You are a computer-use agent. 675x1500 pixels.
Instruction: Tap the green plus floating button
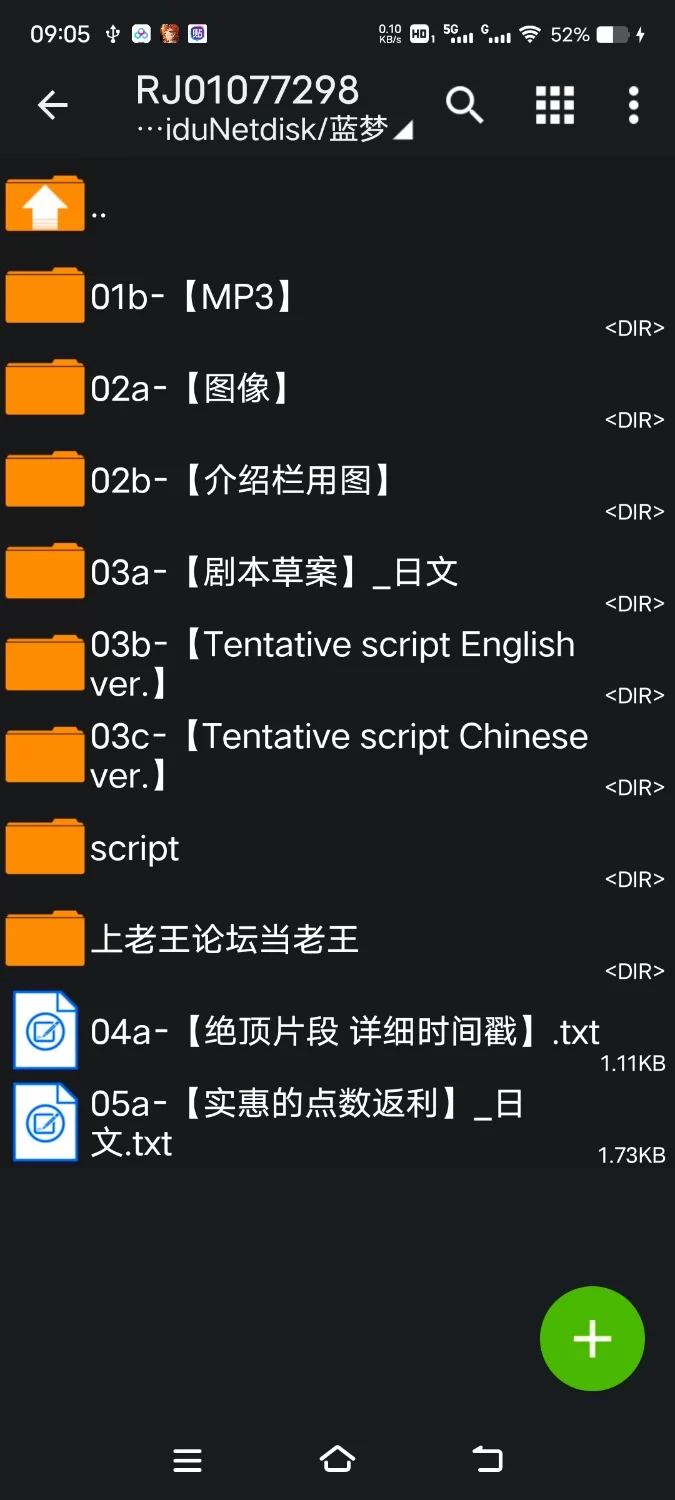(x=592, y=1338)
